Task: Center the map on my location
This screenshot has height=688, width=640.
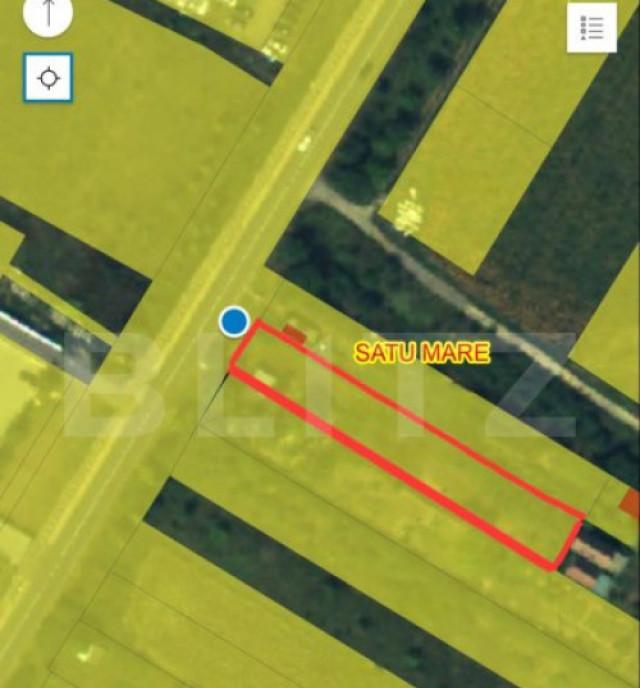Action: click(x=49, y=78)
